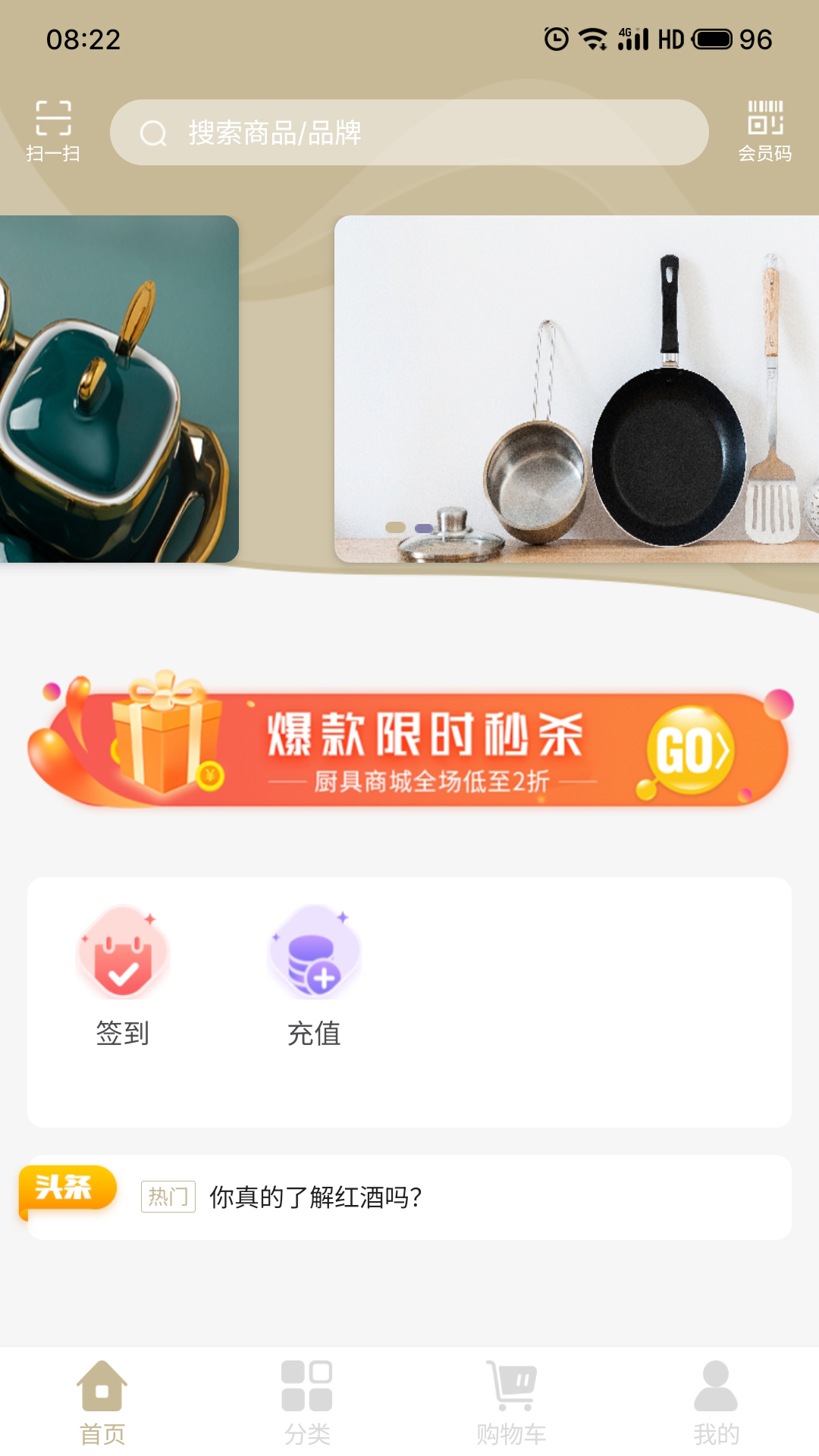
Task: Open the 购物车 shopping cart tab
Action: [512, 1401]
